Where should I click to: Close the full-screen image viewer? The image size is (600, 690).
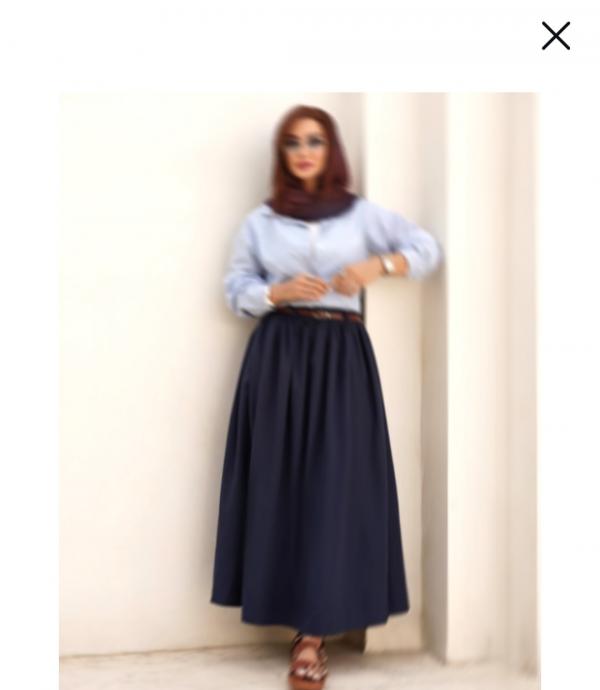555,36
